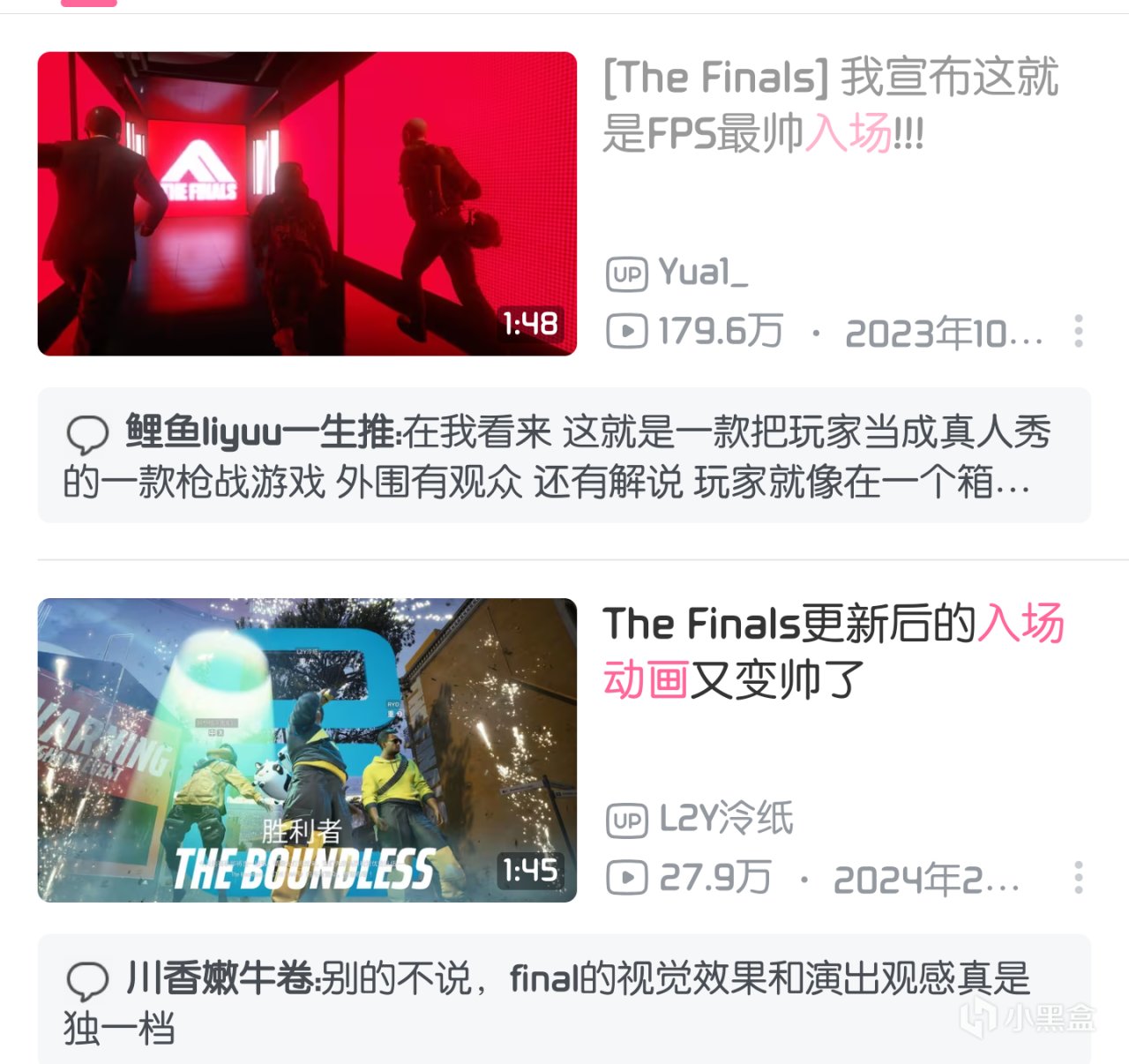Play THE BOUNDLESS victory video

click(307, 750)
